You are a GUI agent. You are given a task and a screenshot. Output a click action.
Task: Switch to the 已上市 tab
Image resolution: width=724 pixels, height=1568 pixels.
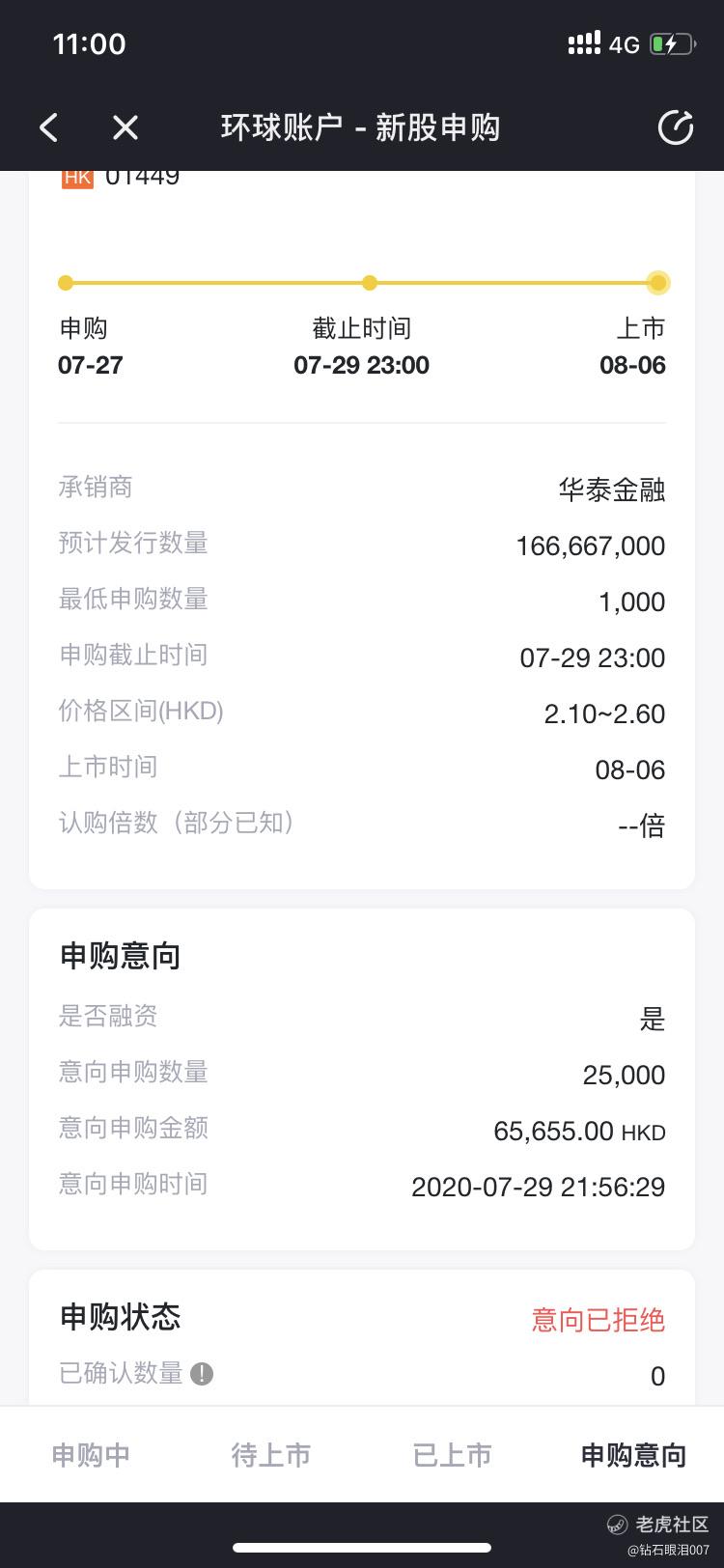tap(453, 1454)
